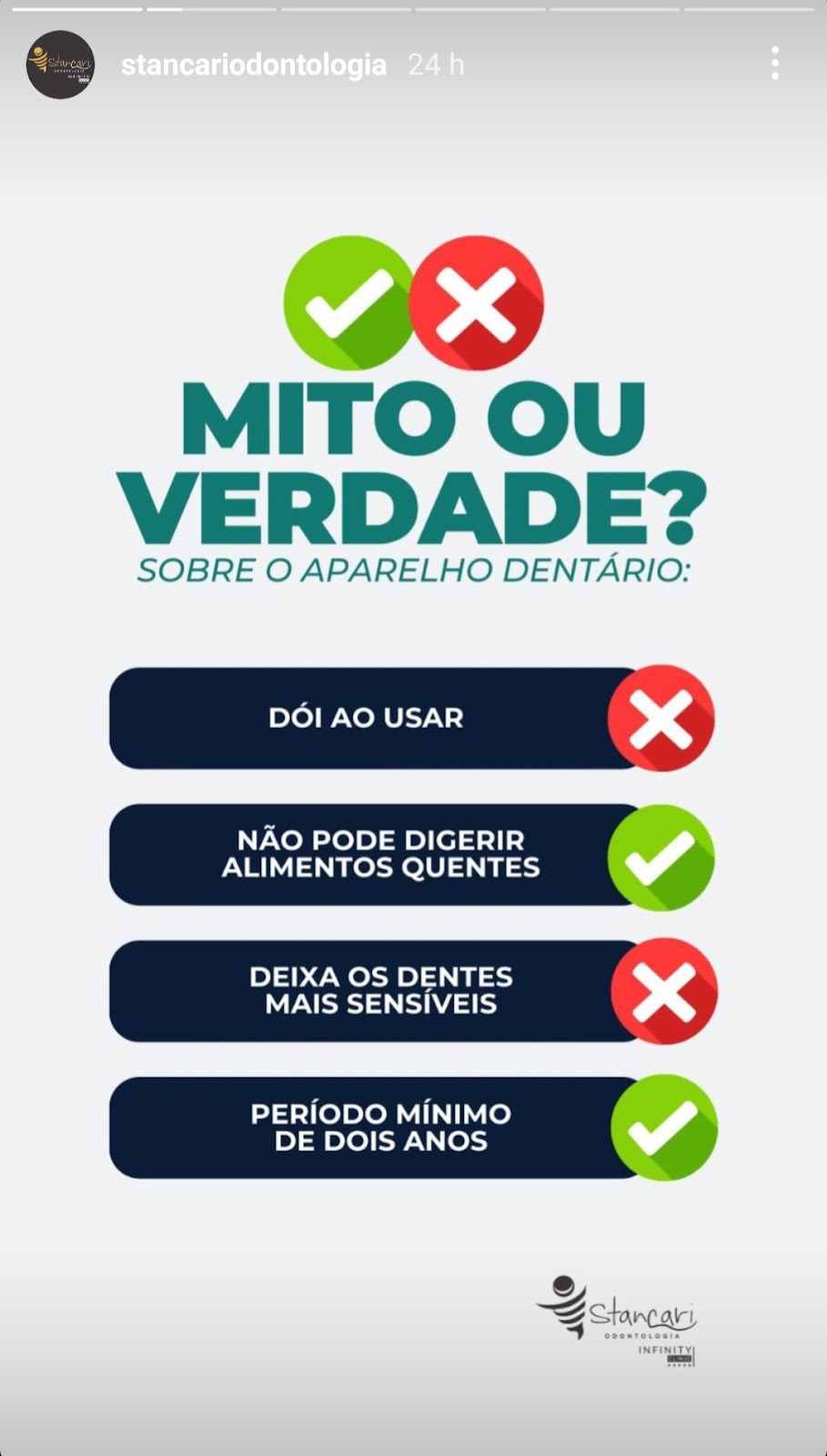Open the stancariodontologia profile picture
827x1456 pixels.
click(60, 65)
